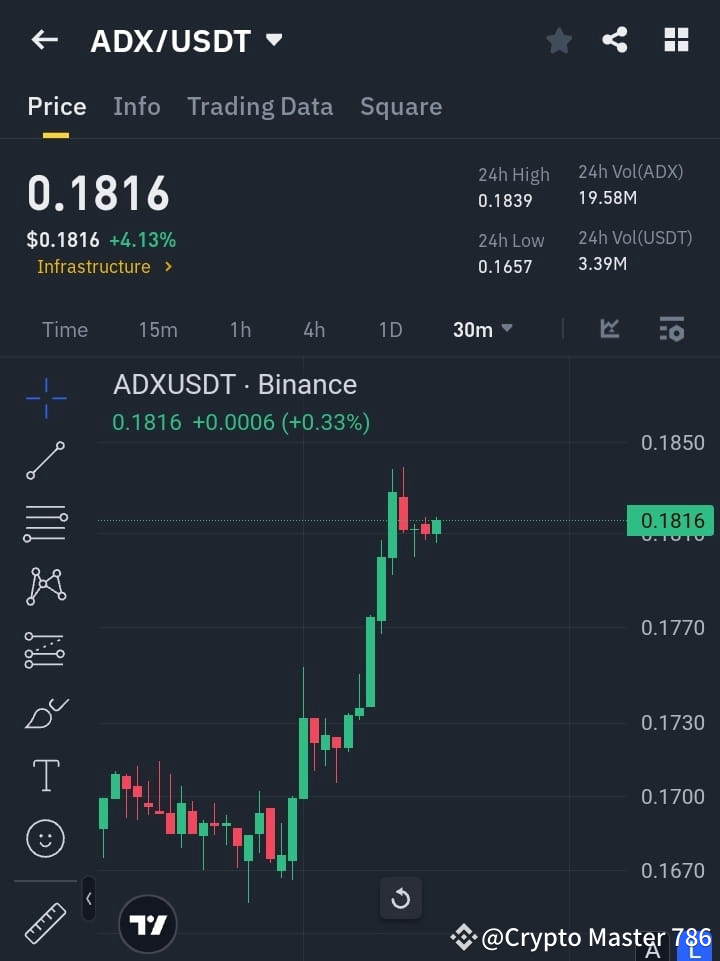Switch to the Trading Data tab
The width and height of the screenshot is (720, 961).
tap(260, 106)
